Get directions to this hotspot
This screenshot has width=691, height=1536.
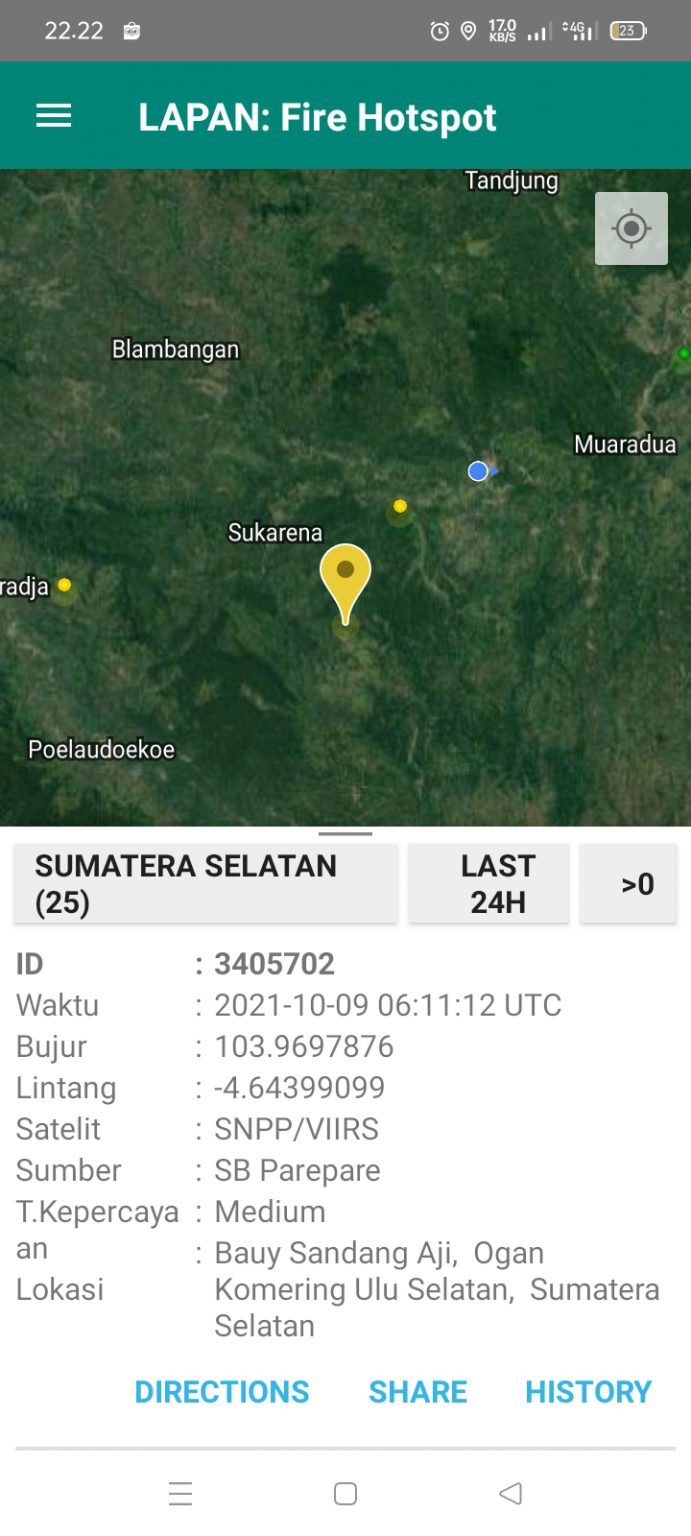tap(222, 1391)
